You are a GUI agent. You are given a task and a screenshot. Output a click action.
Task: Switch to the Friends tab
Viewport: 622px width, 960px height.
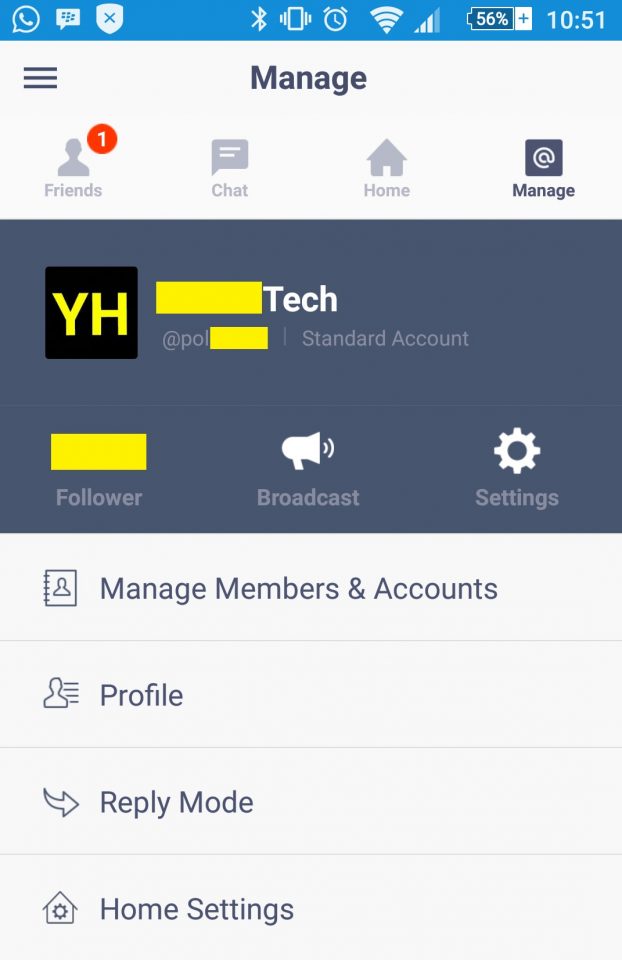(73, 168)
